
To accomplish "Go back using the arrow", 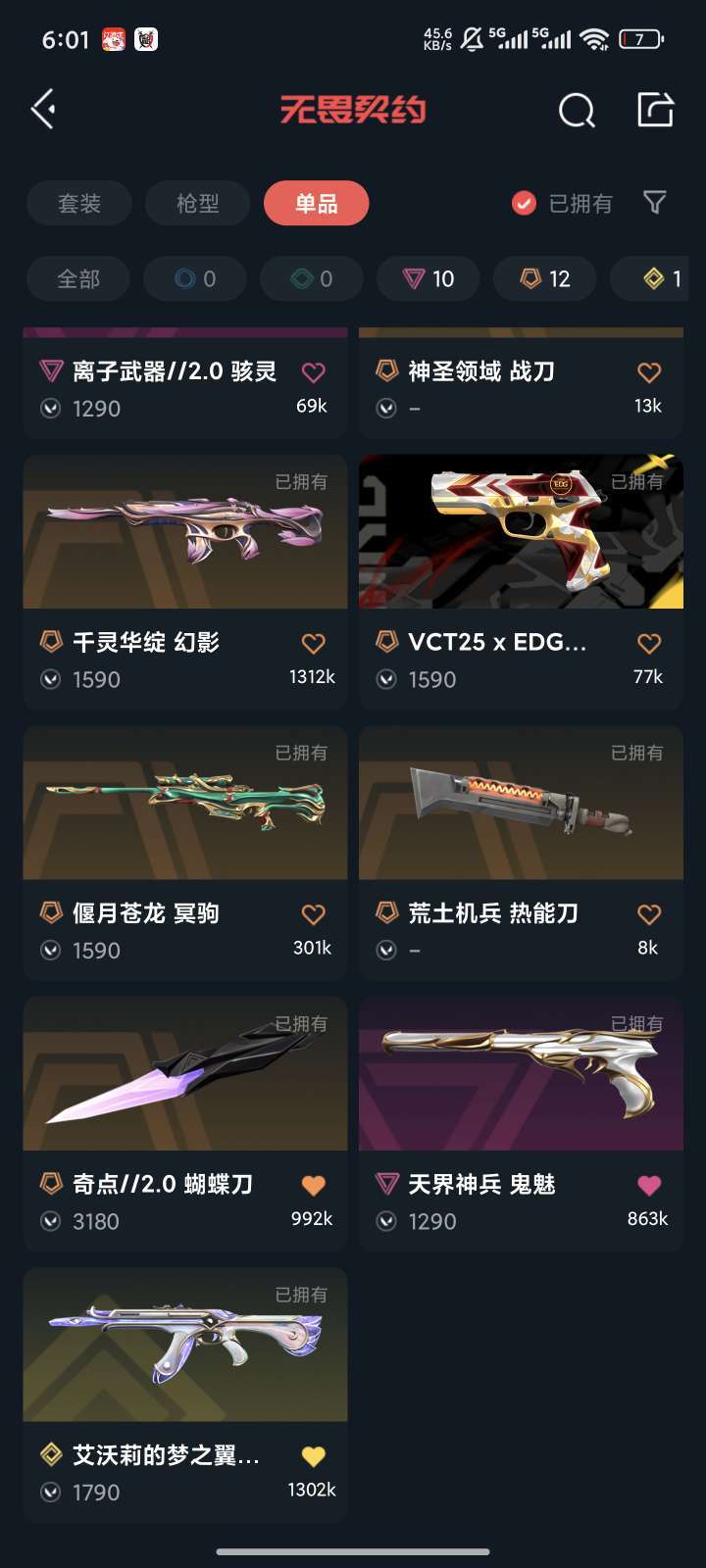I will [43, 109].
